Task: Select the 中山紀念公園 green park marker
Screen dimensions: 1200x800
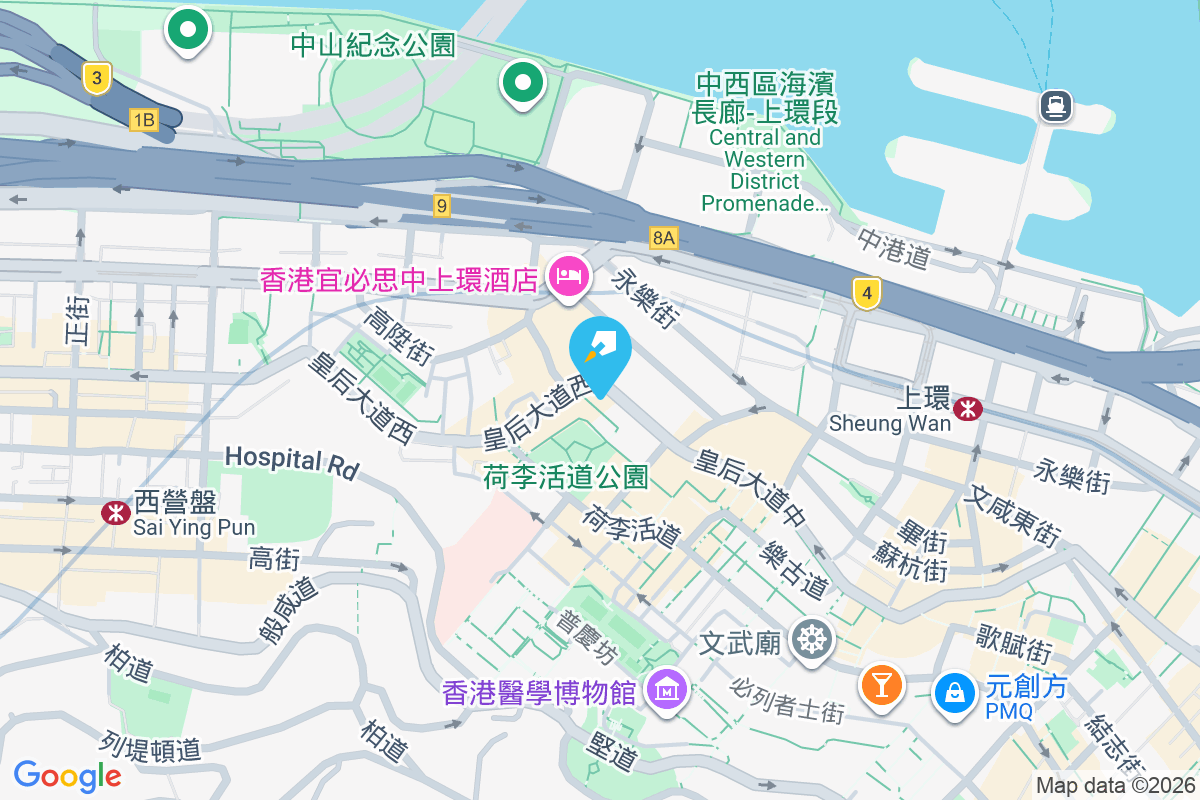Action: (522, 82)
